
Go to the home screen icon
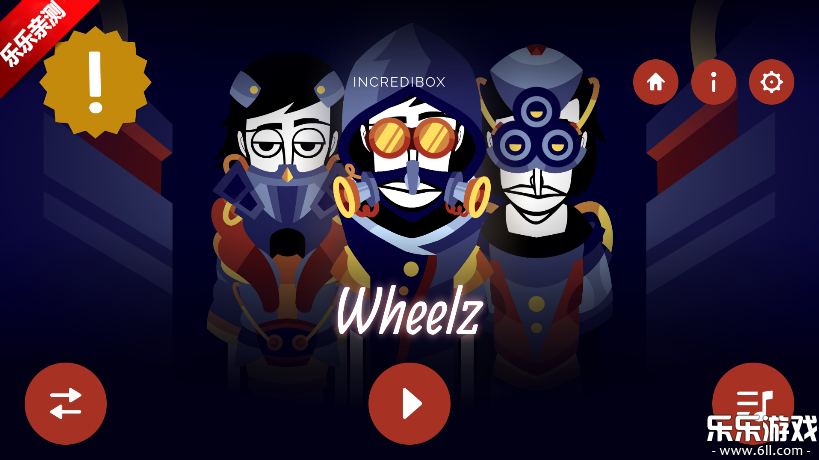click(x=655, y=82)
